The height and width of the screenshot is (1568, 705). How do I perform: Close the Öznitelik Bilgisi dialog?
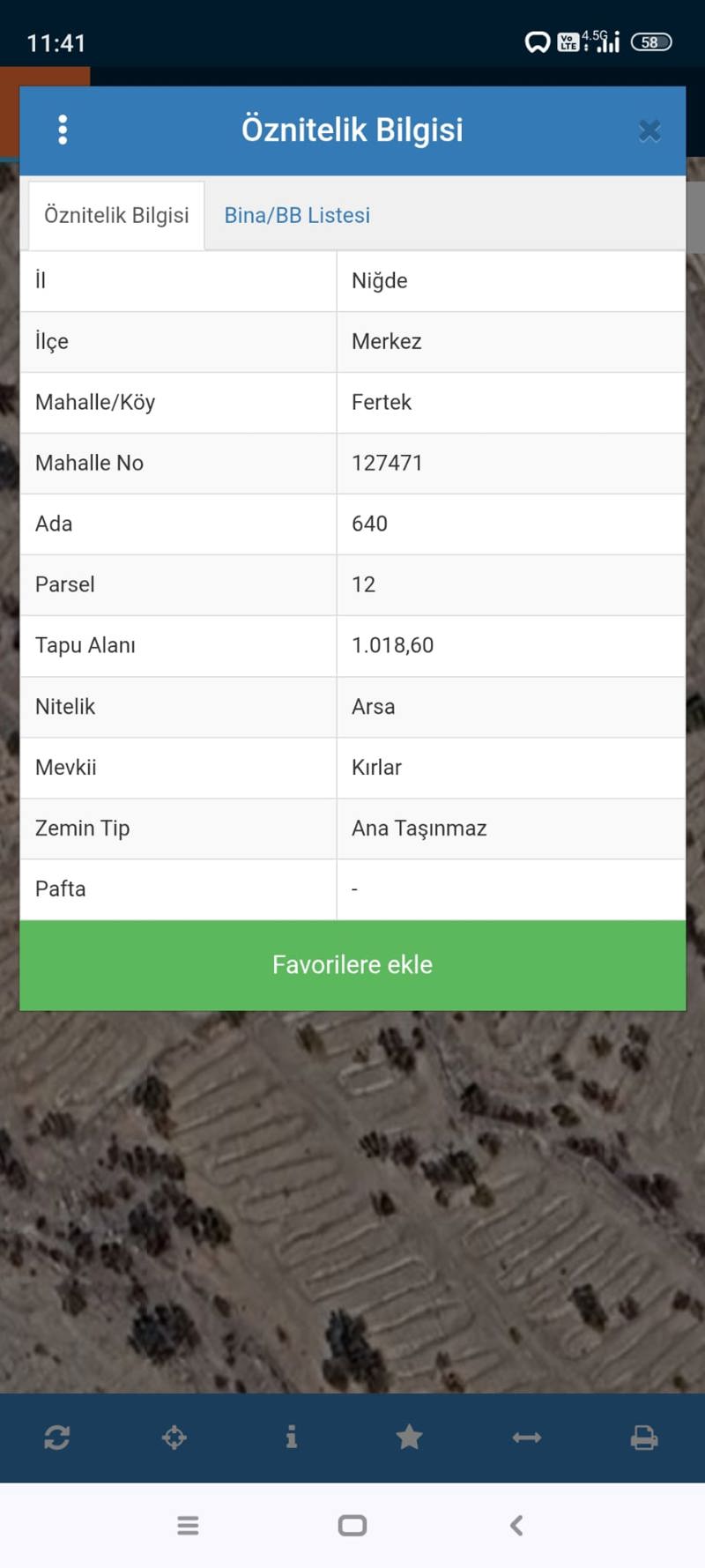pos(649,130)
